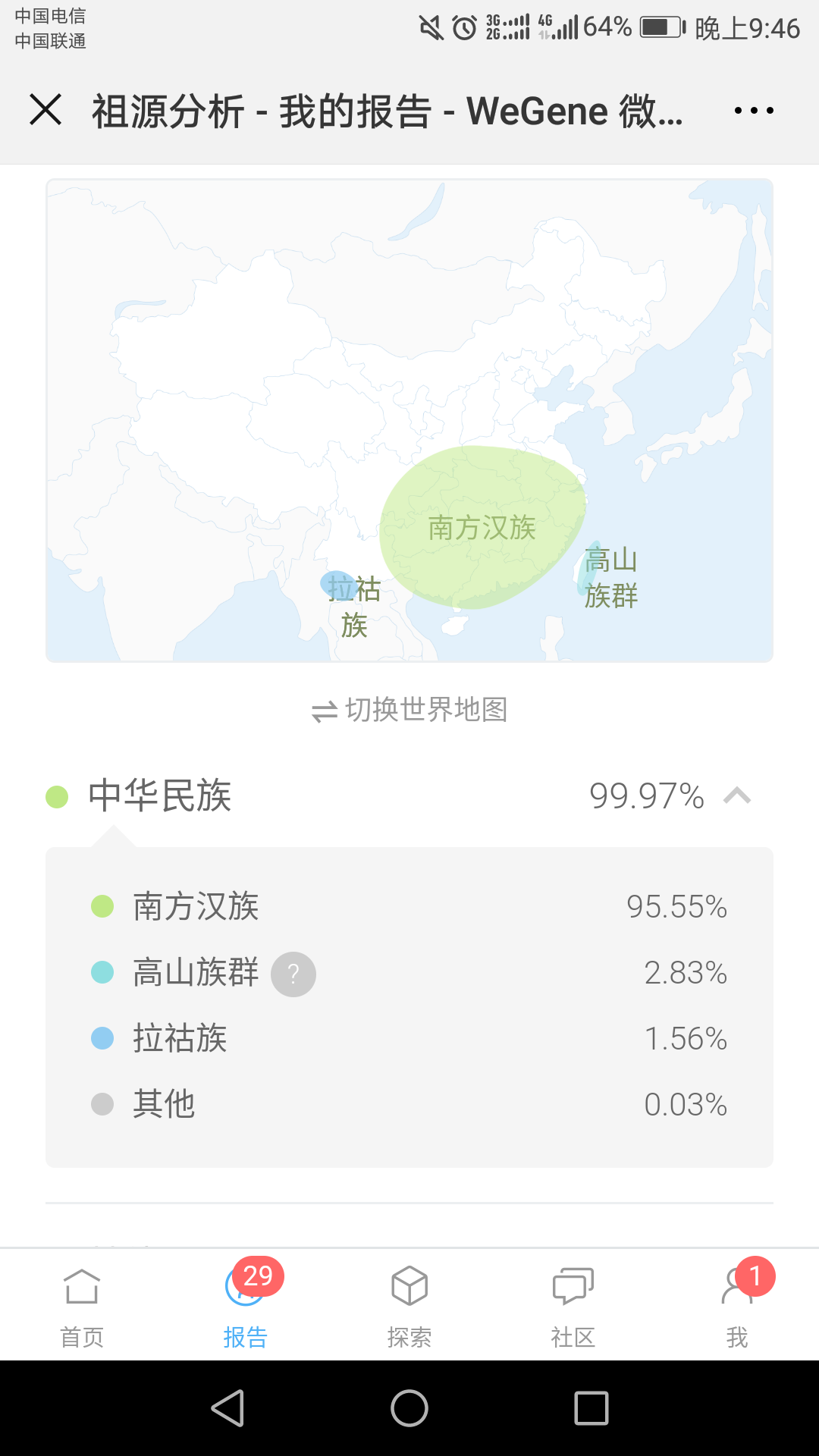
Task: Open the help icon next to 高山族群
Action: coord(293,974)
